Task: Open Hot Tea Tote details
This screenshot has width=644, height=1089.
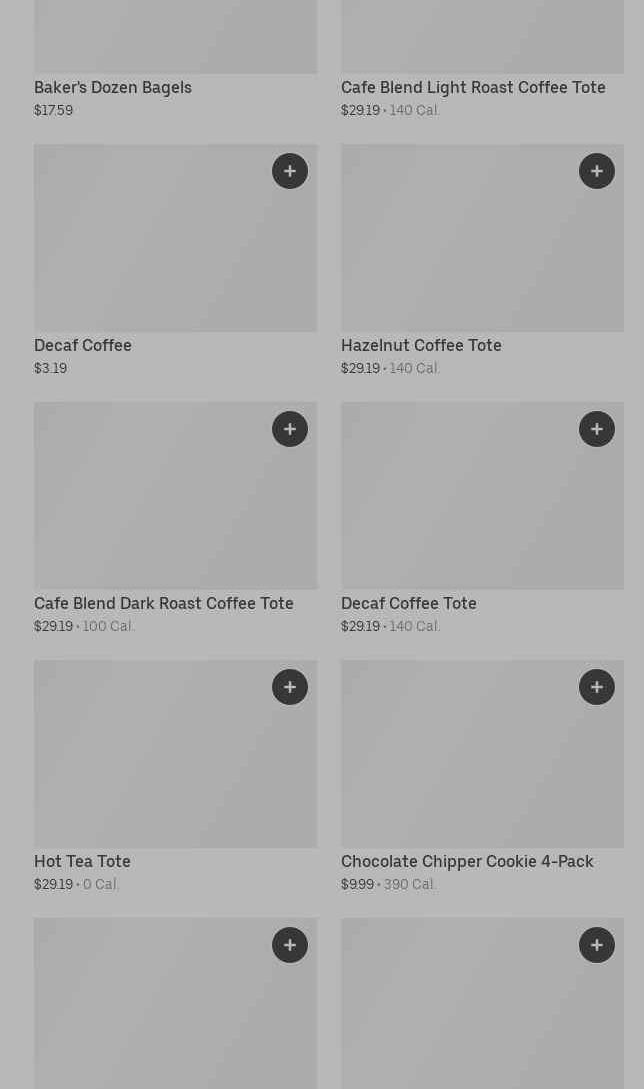Action: (82, 861)
